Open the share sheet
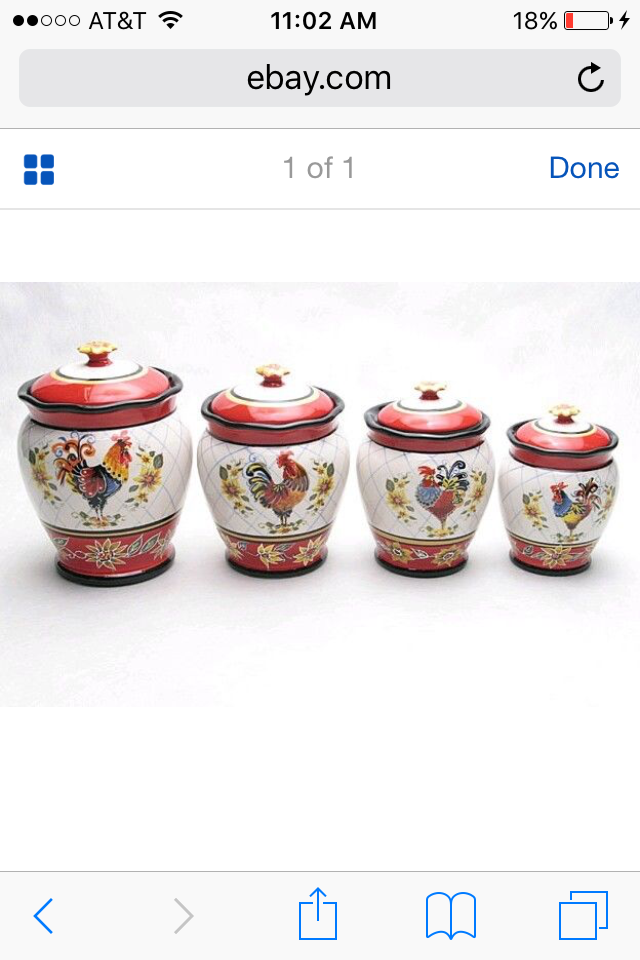This screenshot has height=960, width=640. pos(318,914)
